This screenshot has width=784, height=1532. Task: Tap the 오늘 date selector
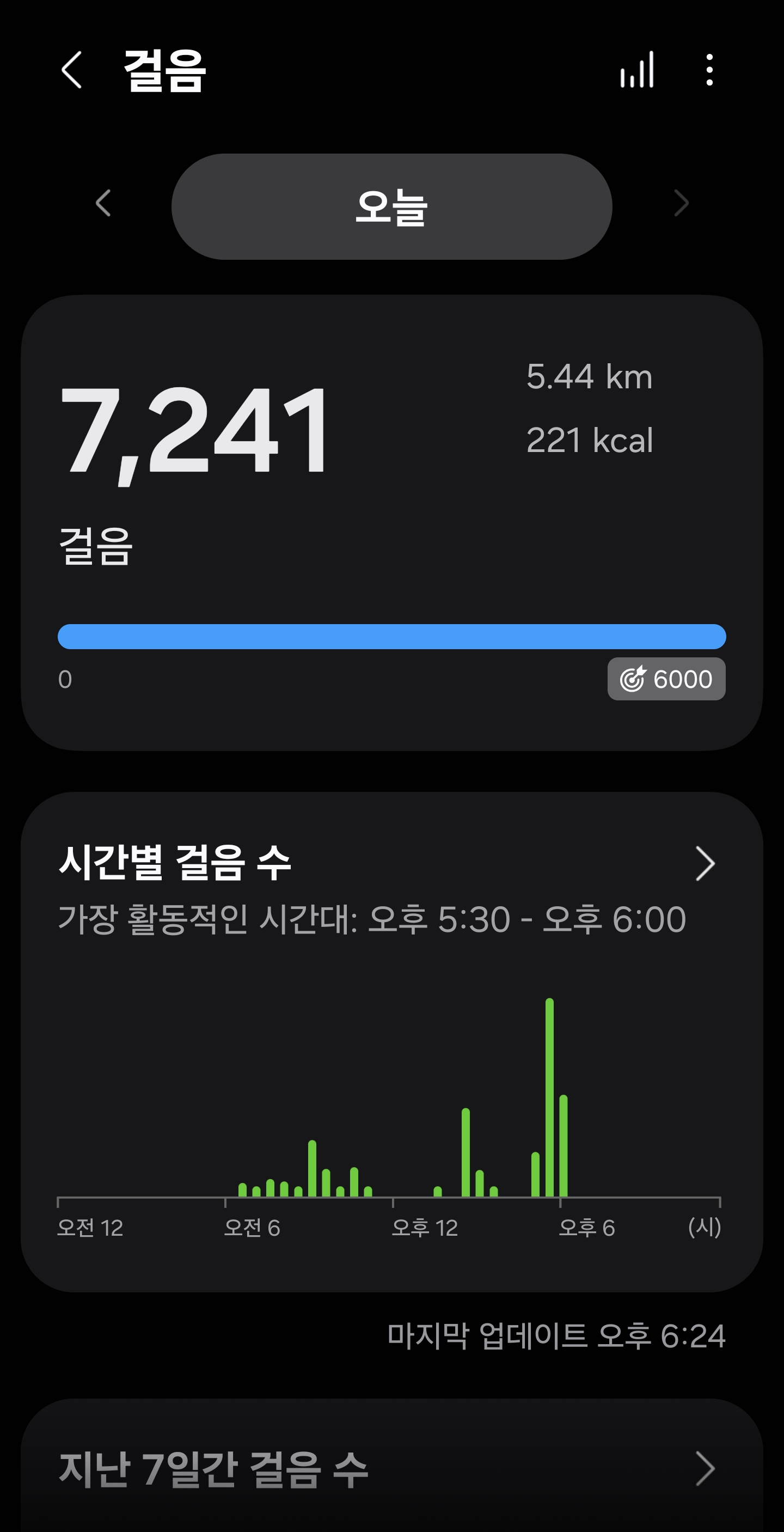click(x=391, y=206)
